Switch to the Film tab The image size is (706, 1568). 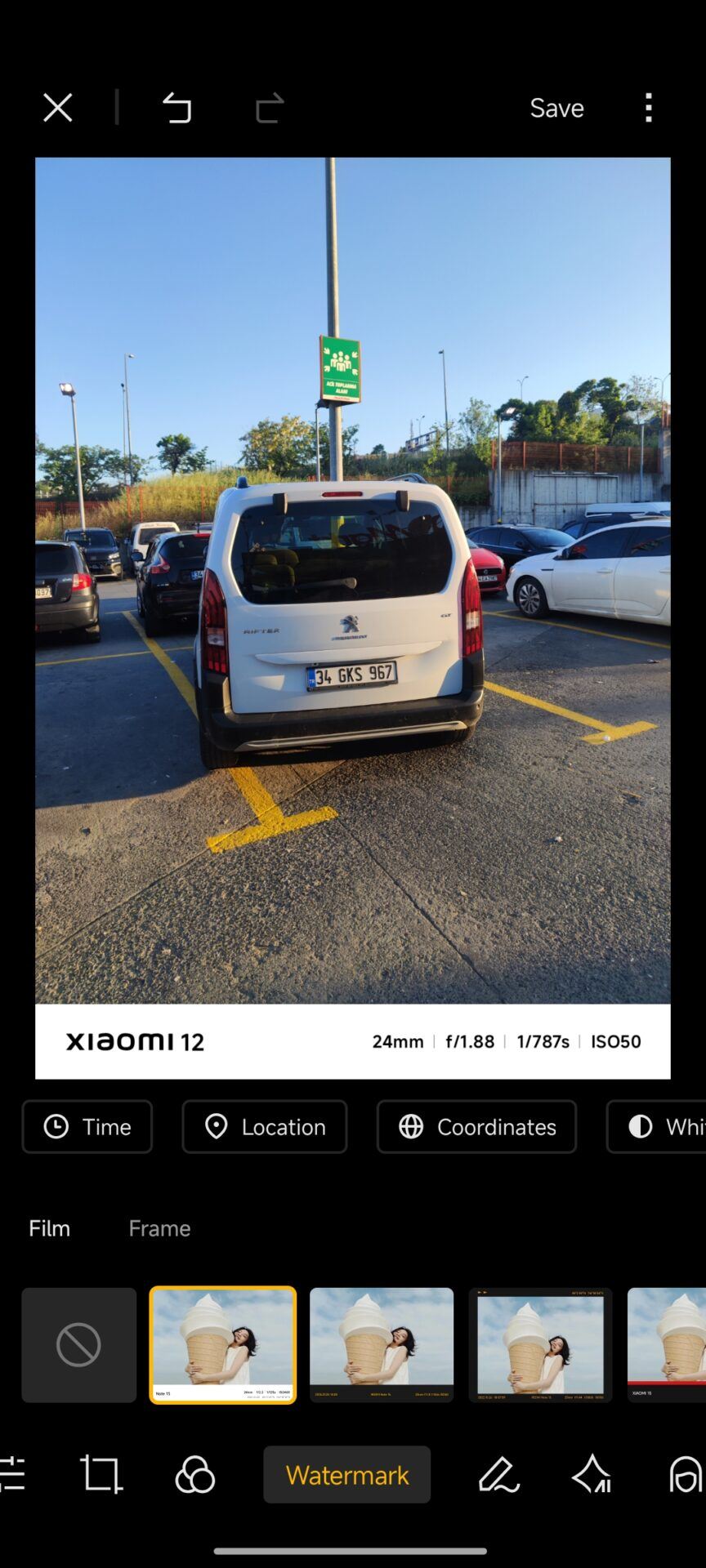pos(49,1228)
